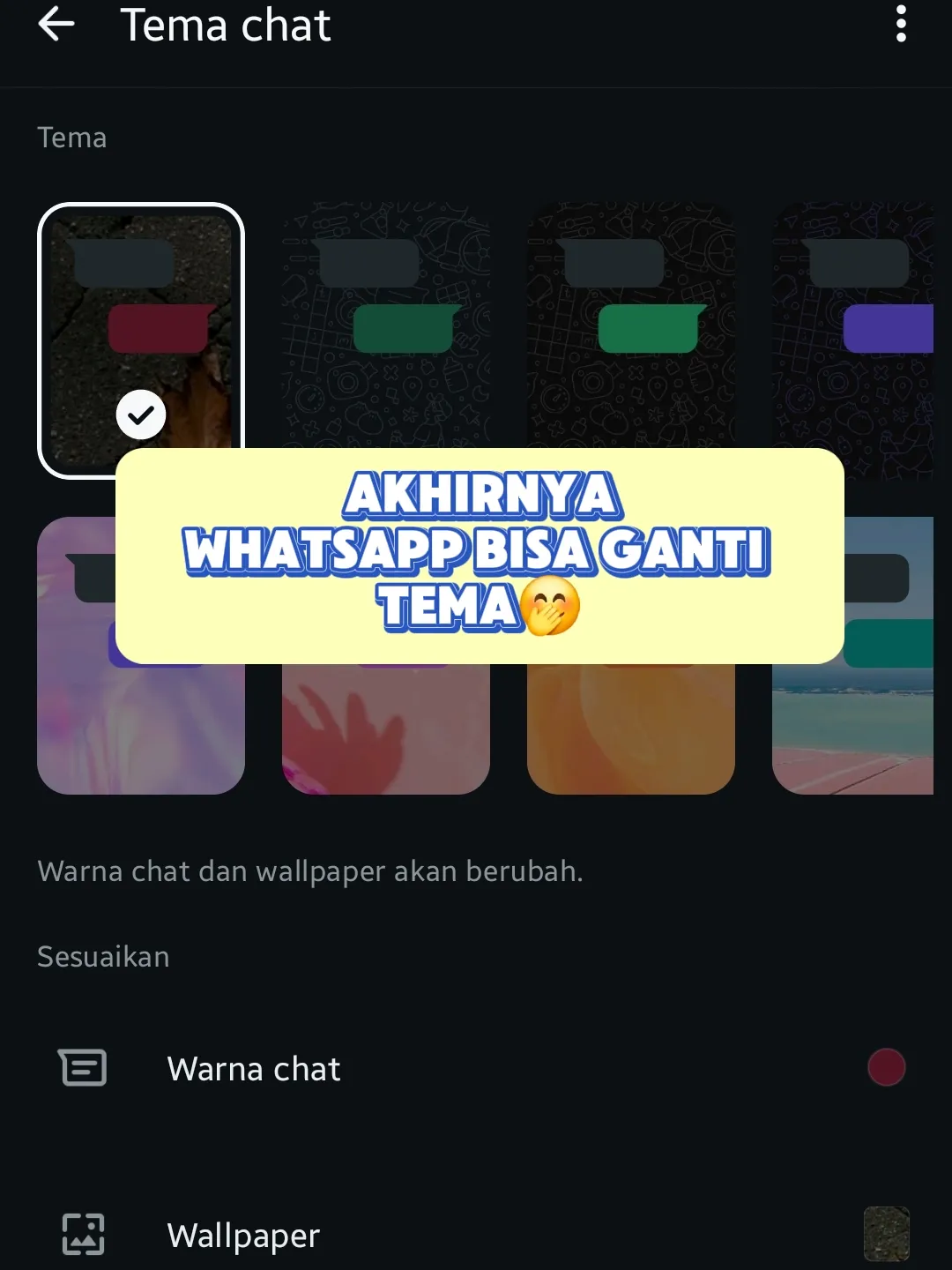952x1270 pixels.
Task: Open the Wallpaper setting
Action: coord(476,1235)
